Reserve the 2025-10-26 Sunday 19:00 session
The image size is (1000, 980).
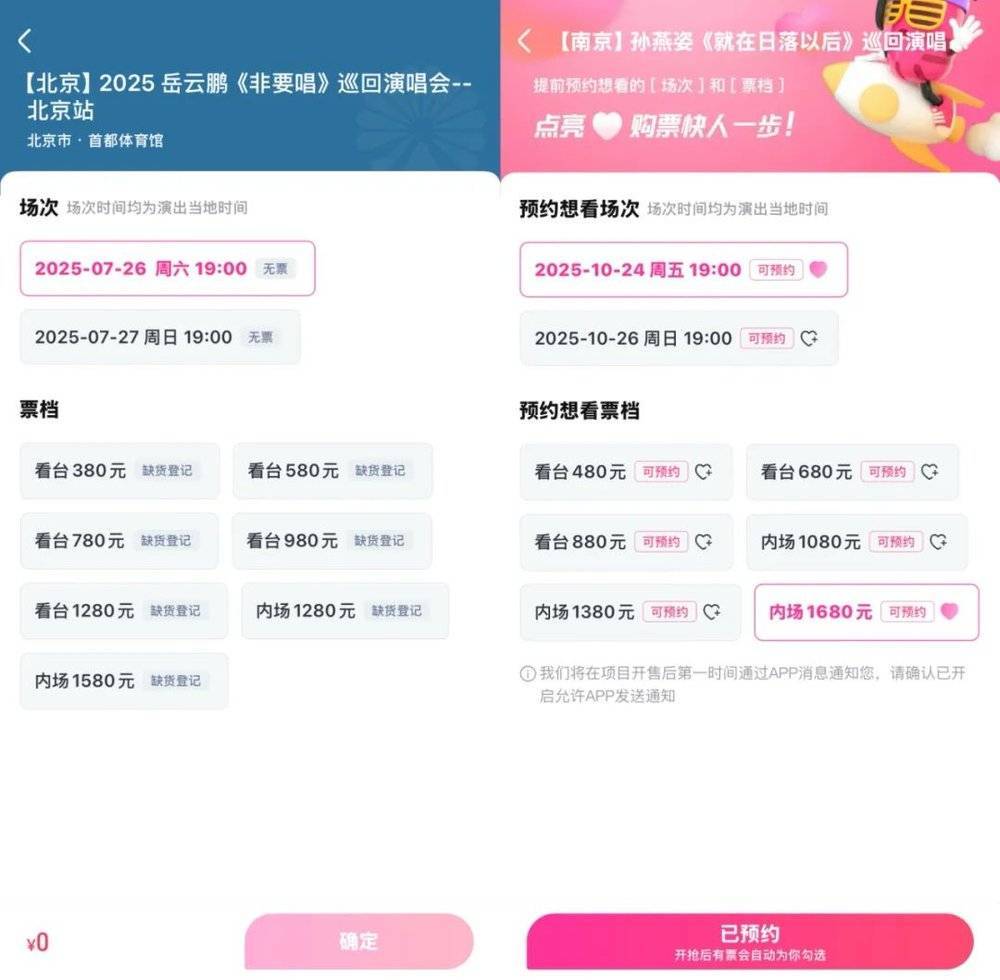(x=678, y=338)
